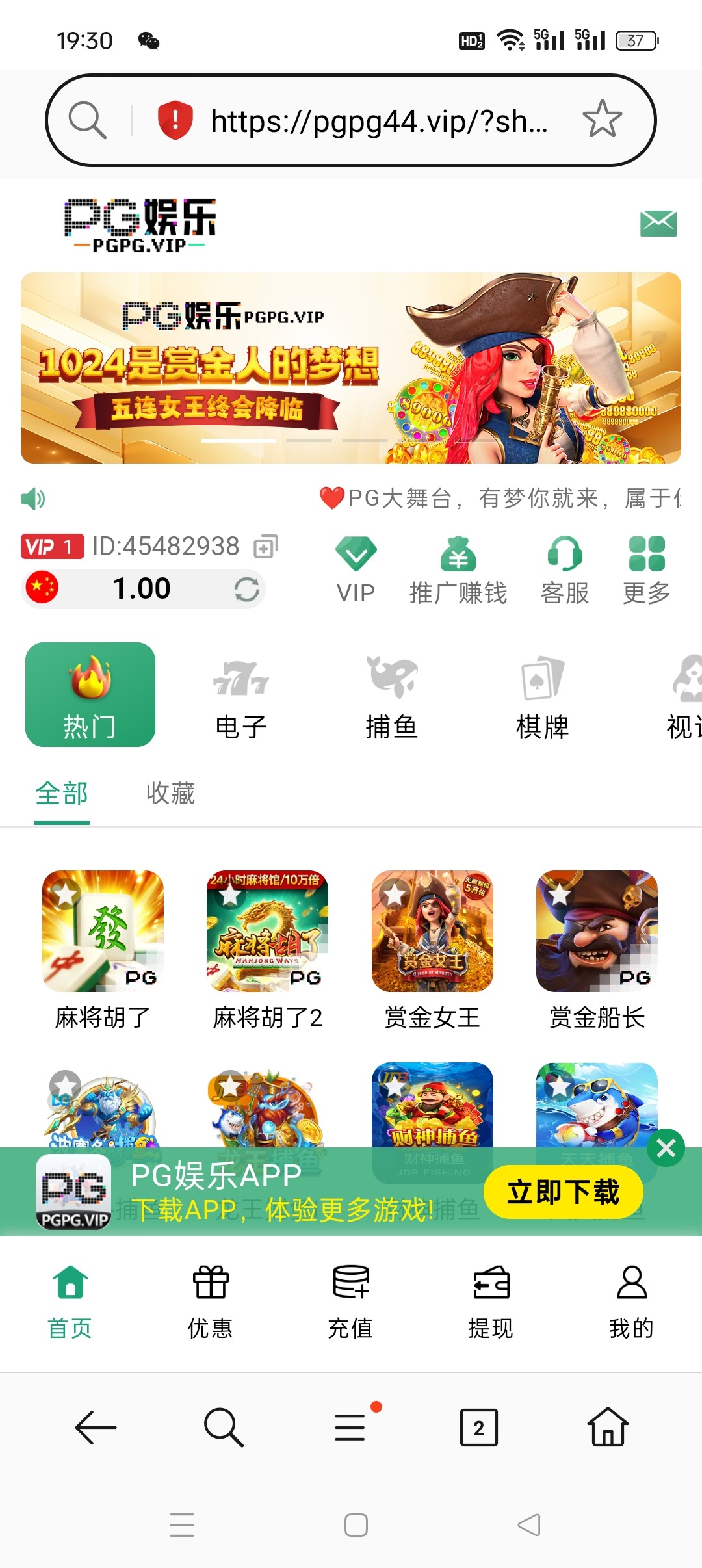
Task: Select the 电子 game category
Action: [x=240, y=696]
